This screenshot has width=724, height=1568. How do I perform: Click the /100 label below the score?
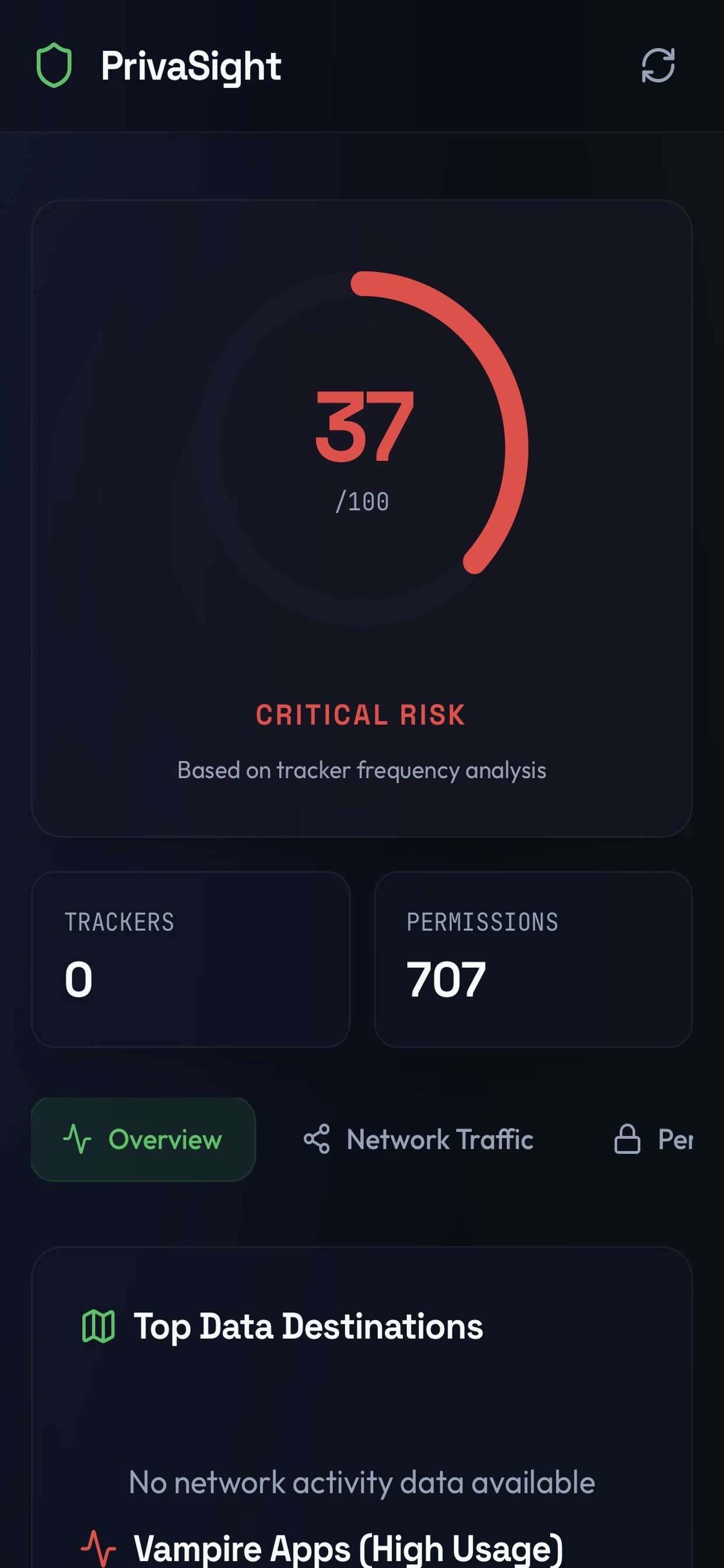362,501
